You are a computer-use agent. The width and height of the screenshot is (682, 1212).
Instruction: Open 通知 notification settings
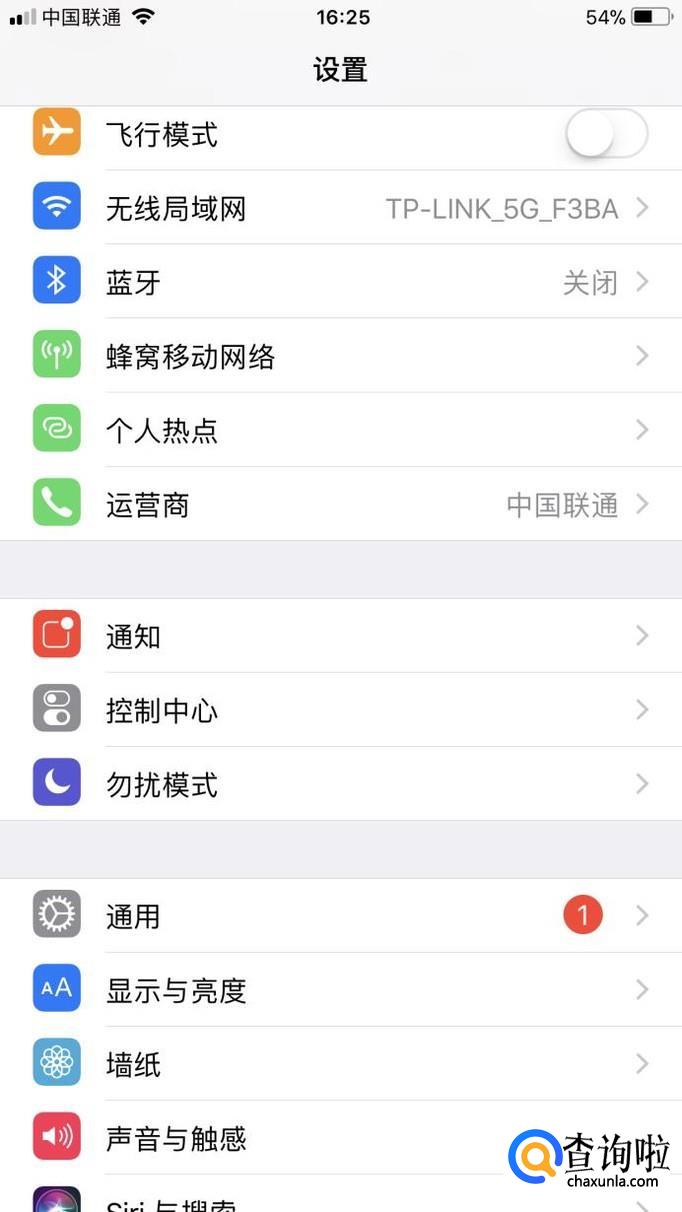coord(340,637)
